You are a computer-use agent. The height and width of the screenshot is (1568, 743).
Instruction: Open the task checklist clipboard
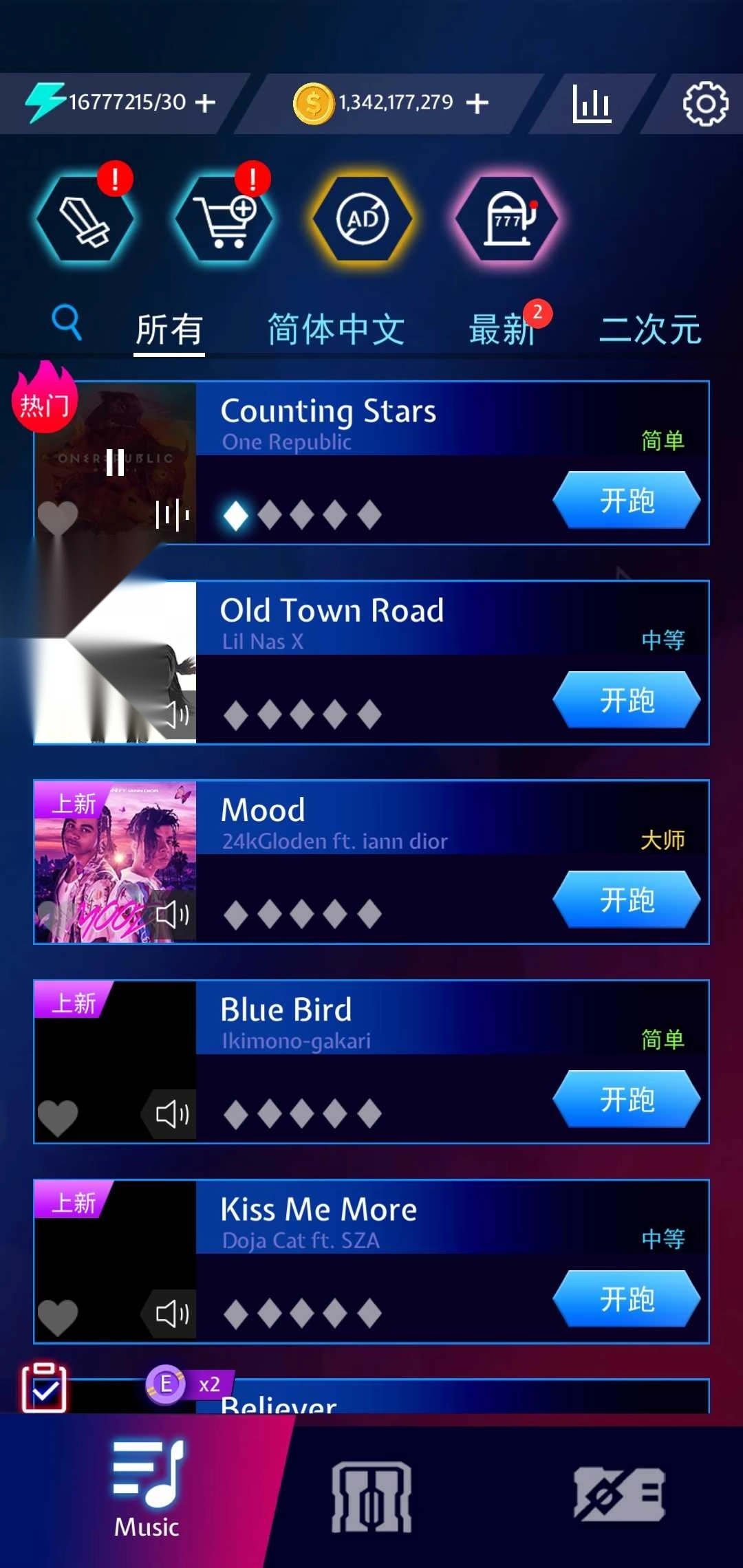tap(45, 1387)
